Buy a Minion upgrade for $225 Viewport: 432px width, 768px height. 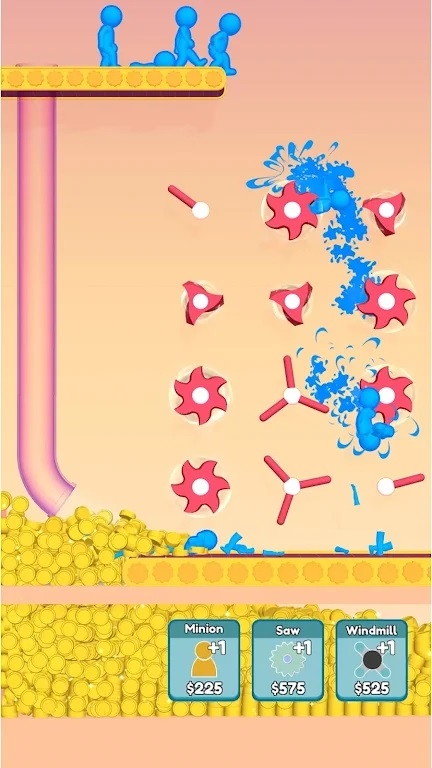pos(204,660)
